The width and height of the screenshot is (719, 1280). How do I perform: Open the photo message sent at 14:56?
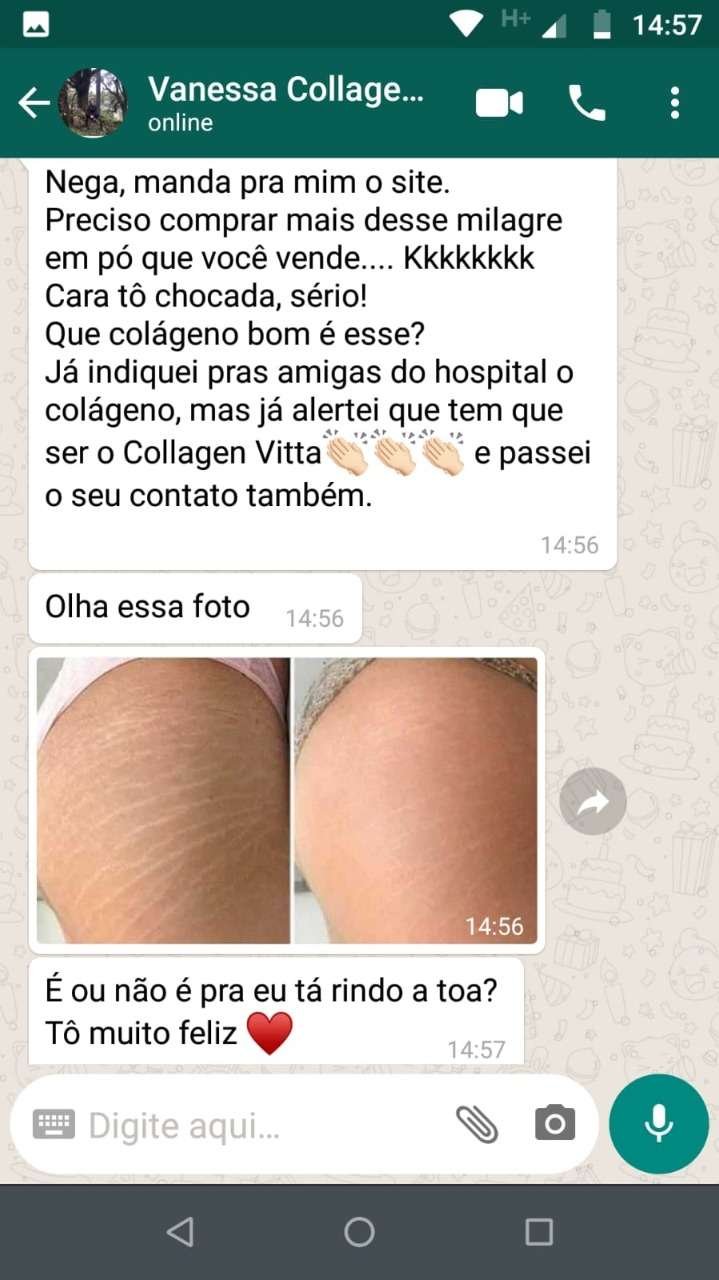click(x=287, y=800)
